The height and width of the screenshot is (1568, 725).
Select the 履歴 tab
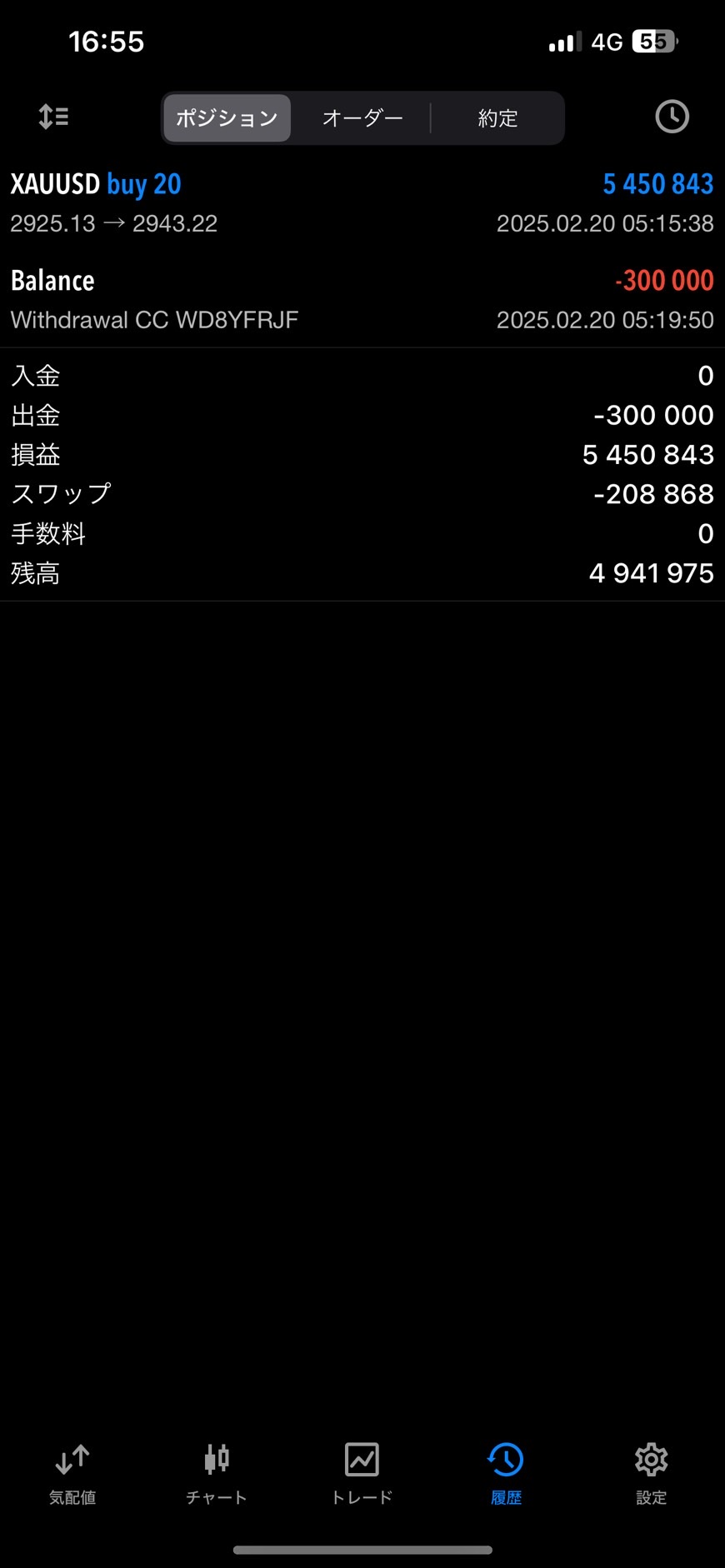[506, 1474]
